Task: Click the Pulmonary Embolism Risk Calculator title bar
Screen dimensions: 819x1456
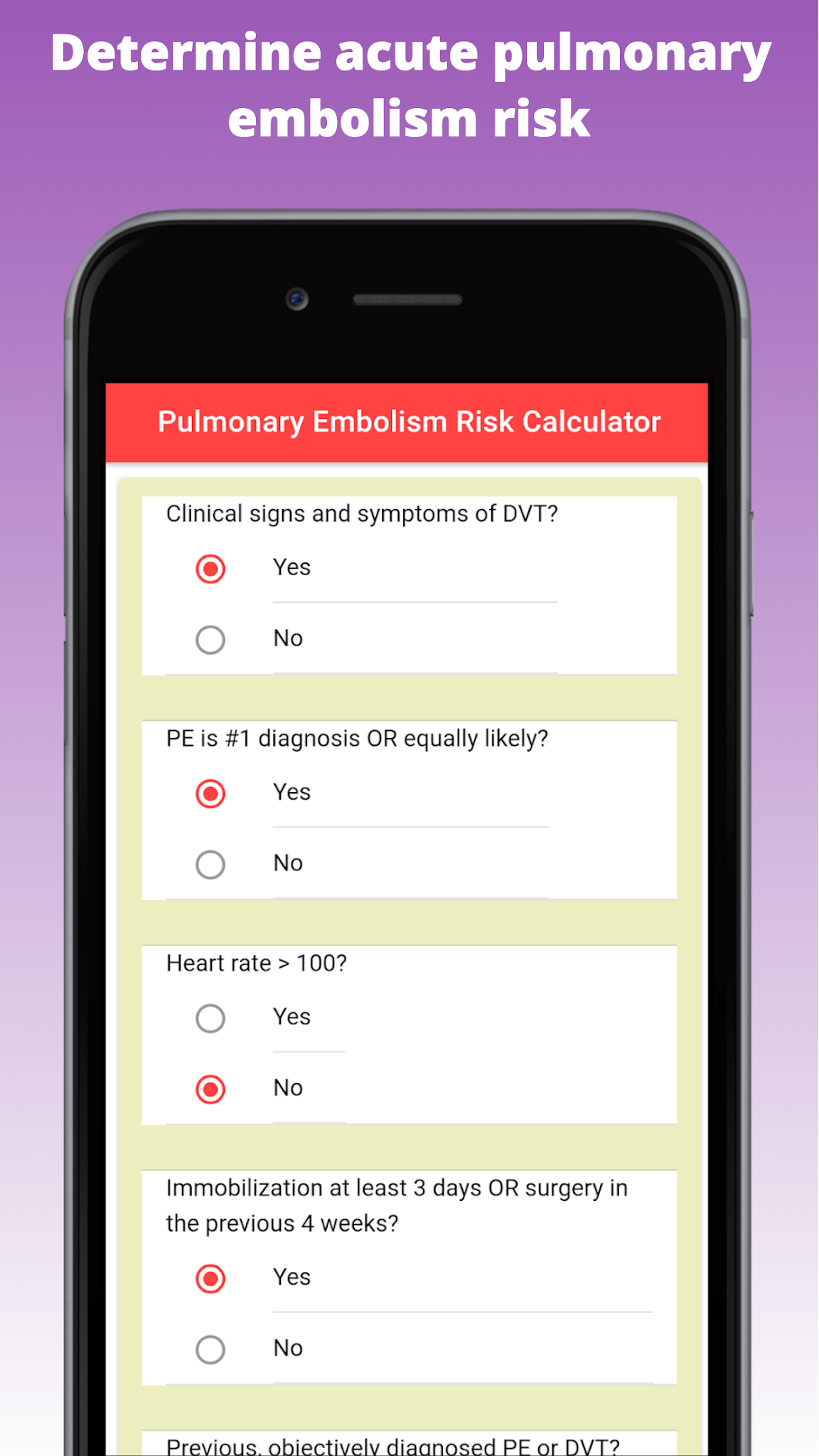Action: 407,422
